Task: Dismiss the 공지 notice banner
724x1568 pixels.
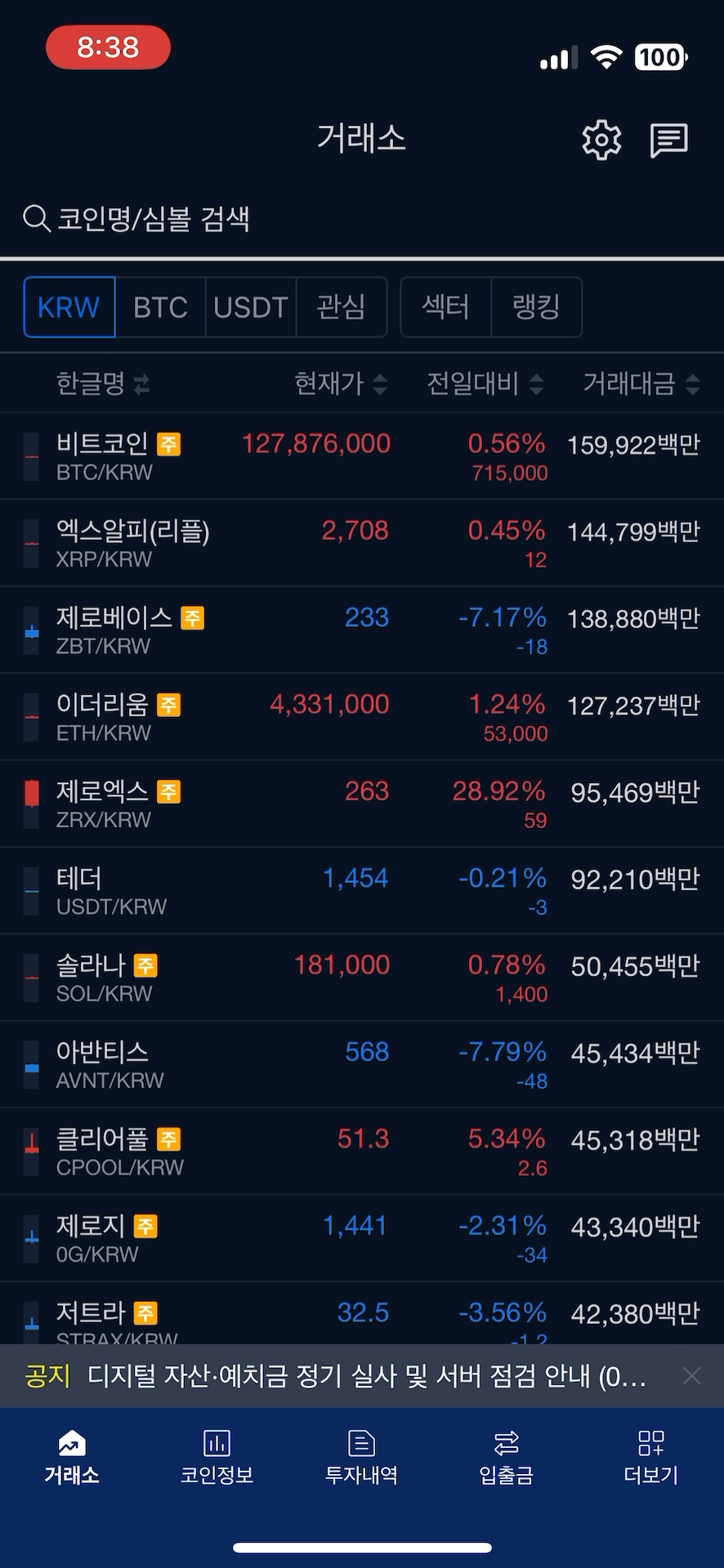Action: [691, 1376]
